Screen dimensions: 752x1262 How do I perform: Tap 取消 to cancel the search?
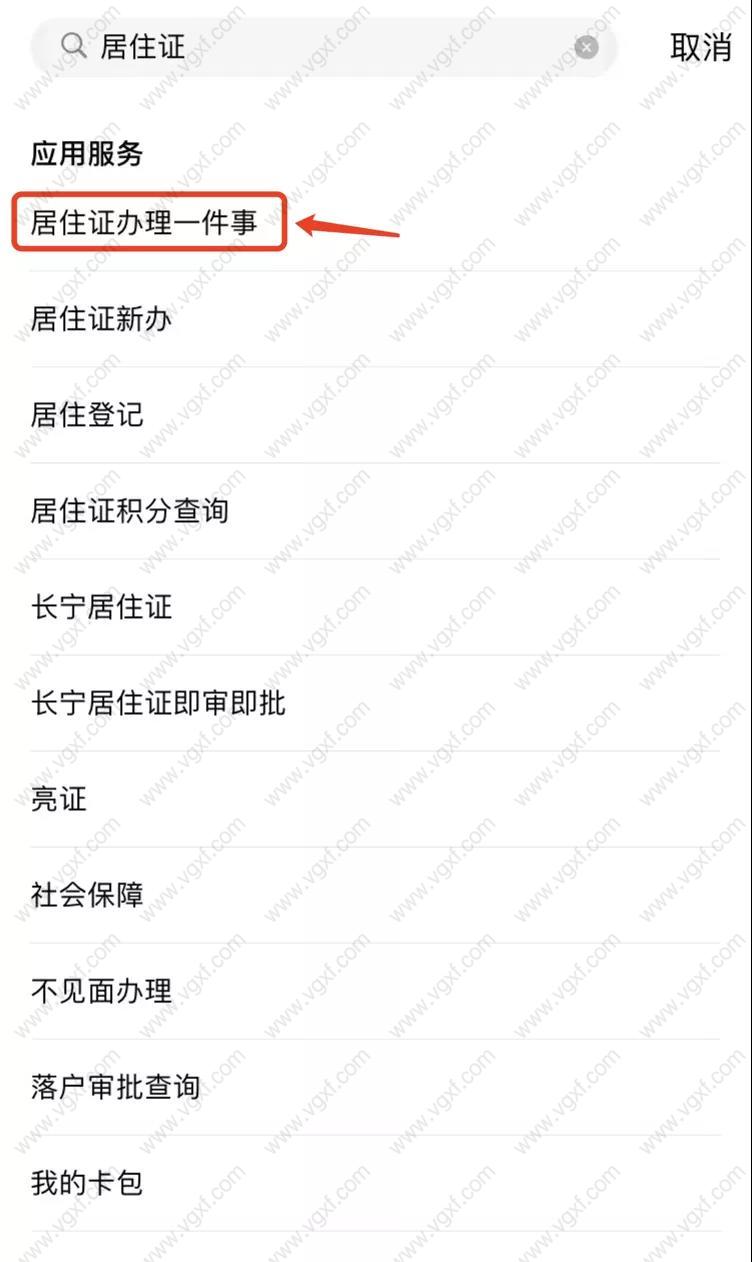pos(701,47)
